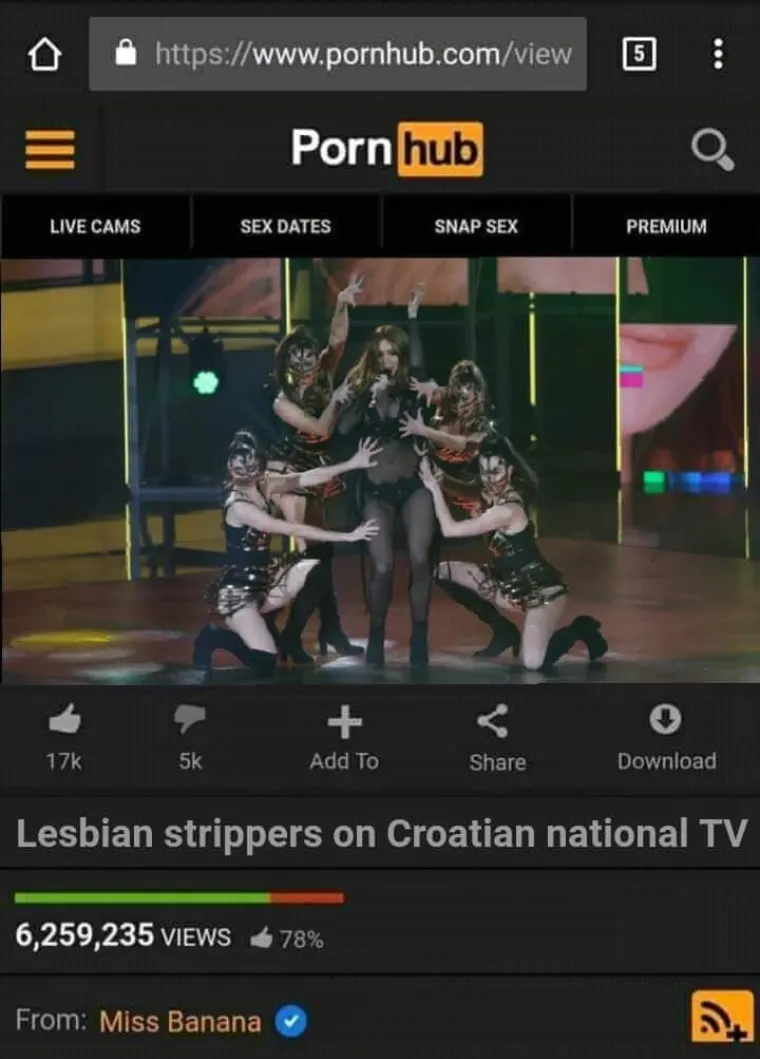Open browser options with the three-dot menu
Image resolution: width=760 pixels, height=1059 pixels.
(719, 55)
